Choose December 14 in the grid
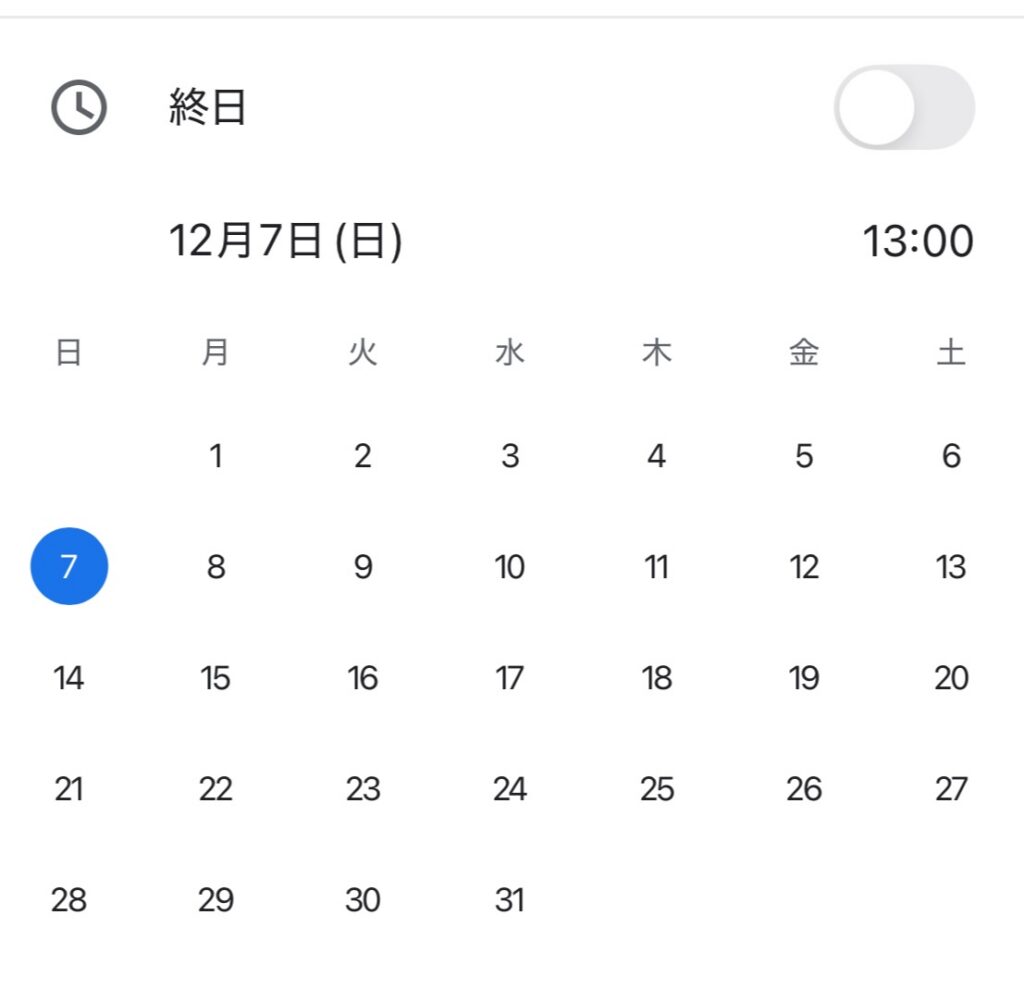 click(69, 678)
